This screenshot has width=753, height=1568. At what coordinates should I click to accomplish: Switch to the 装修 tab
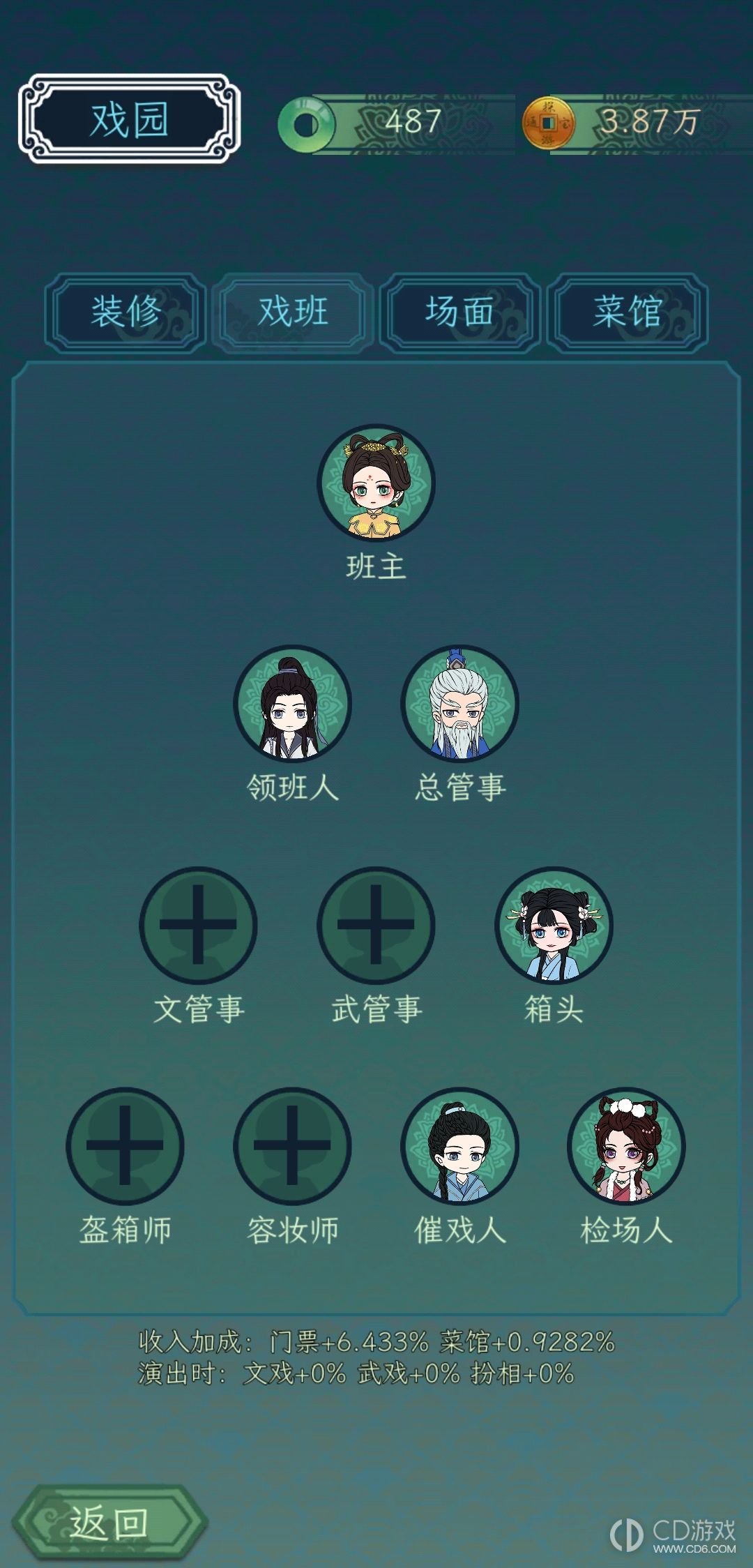125,312
